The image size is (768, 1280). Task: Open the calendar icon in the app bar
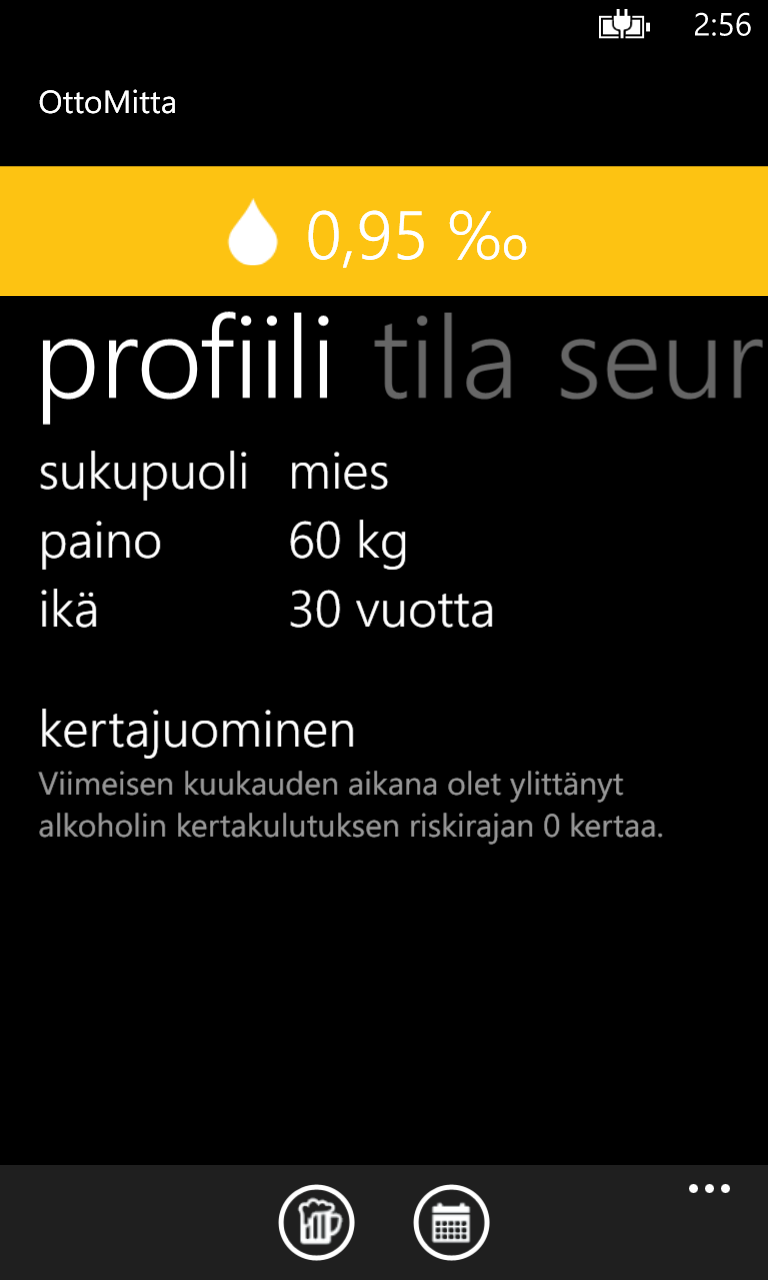(451, 1221)
